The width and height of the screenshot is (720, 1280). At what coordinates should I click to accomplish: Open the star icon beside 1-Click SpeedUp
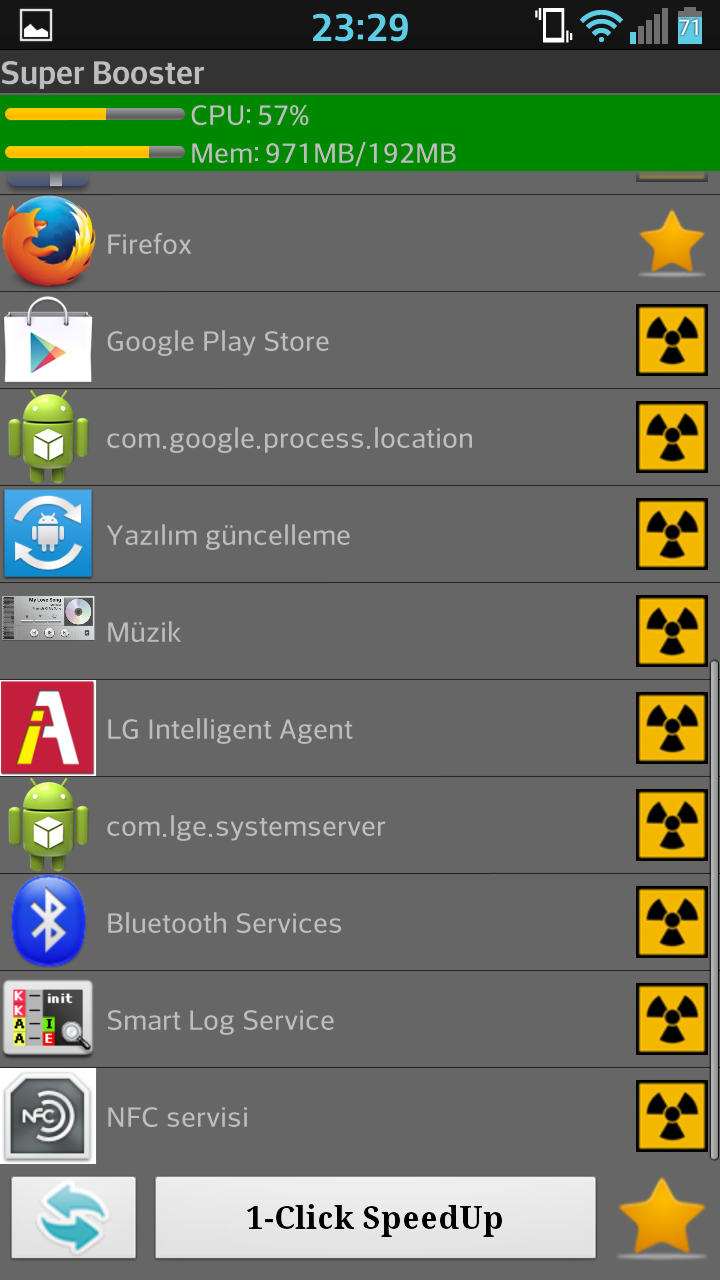tap(662, 1217)
